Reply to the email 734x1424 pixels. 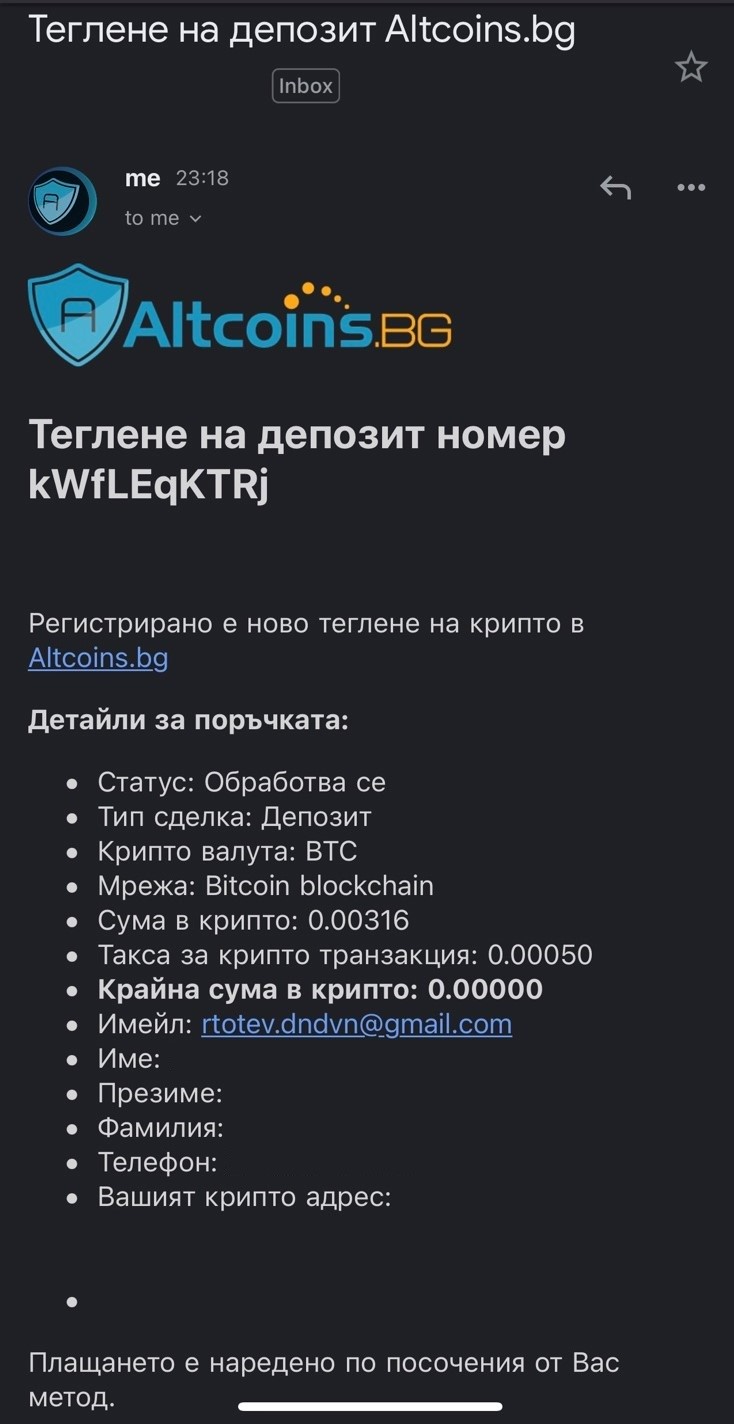coord(615,187)
